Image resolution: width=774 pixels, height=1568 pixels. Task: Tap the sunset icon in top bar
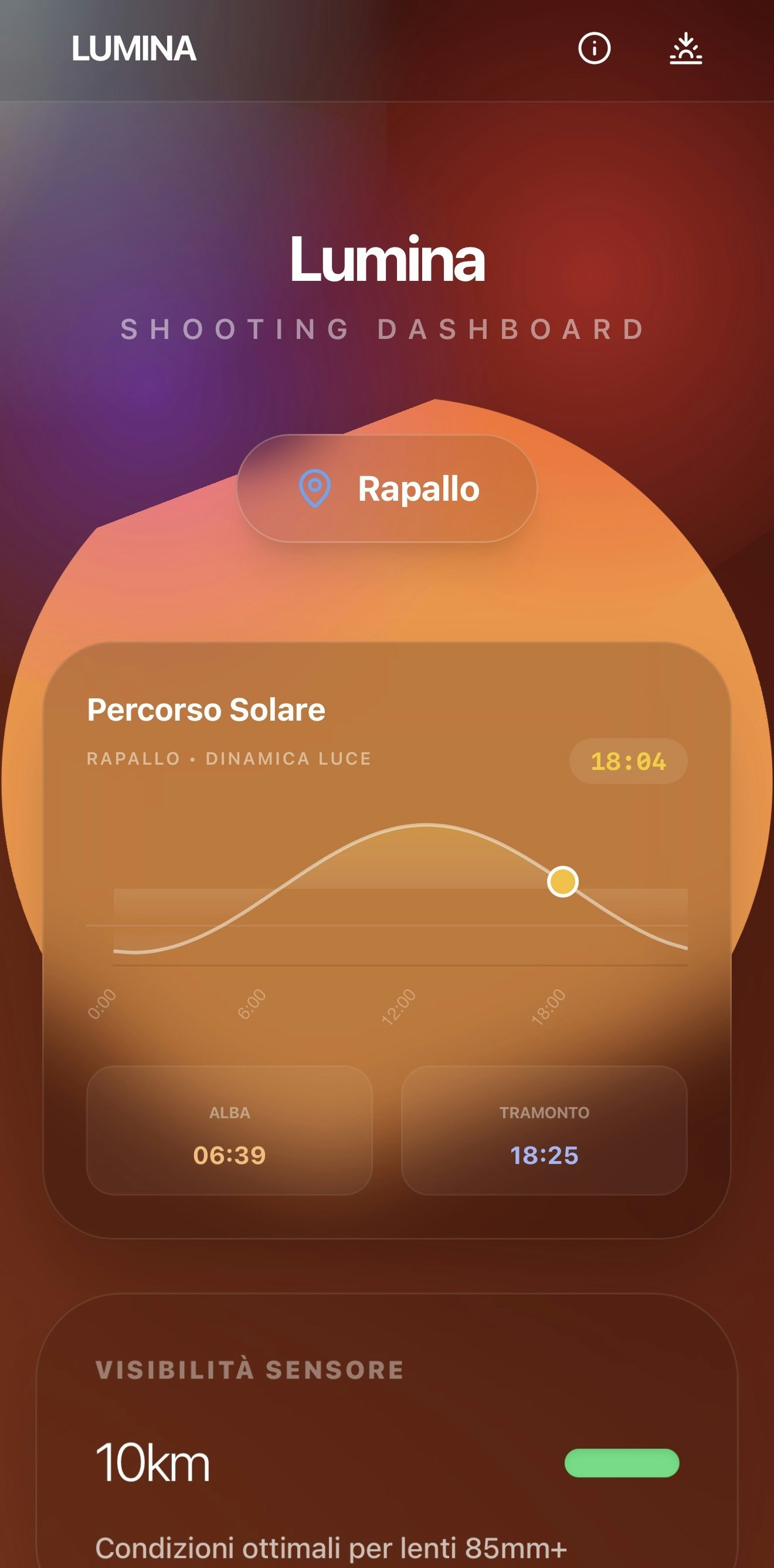(x=686, y=48)
